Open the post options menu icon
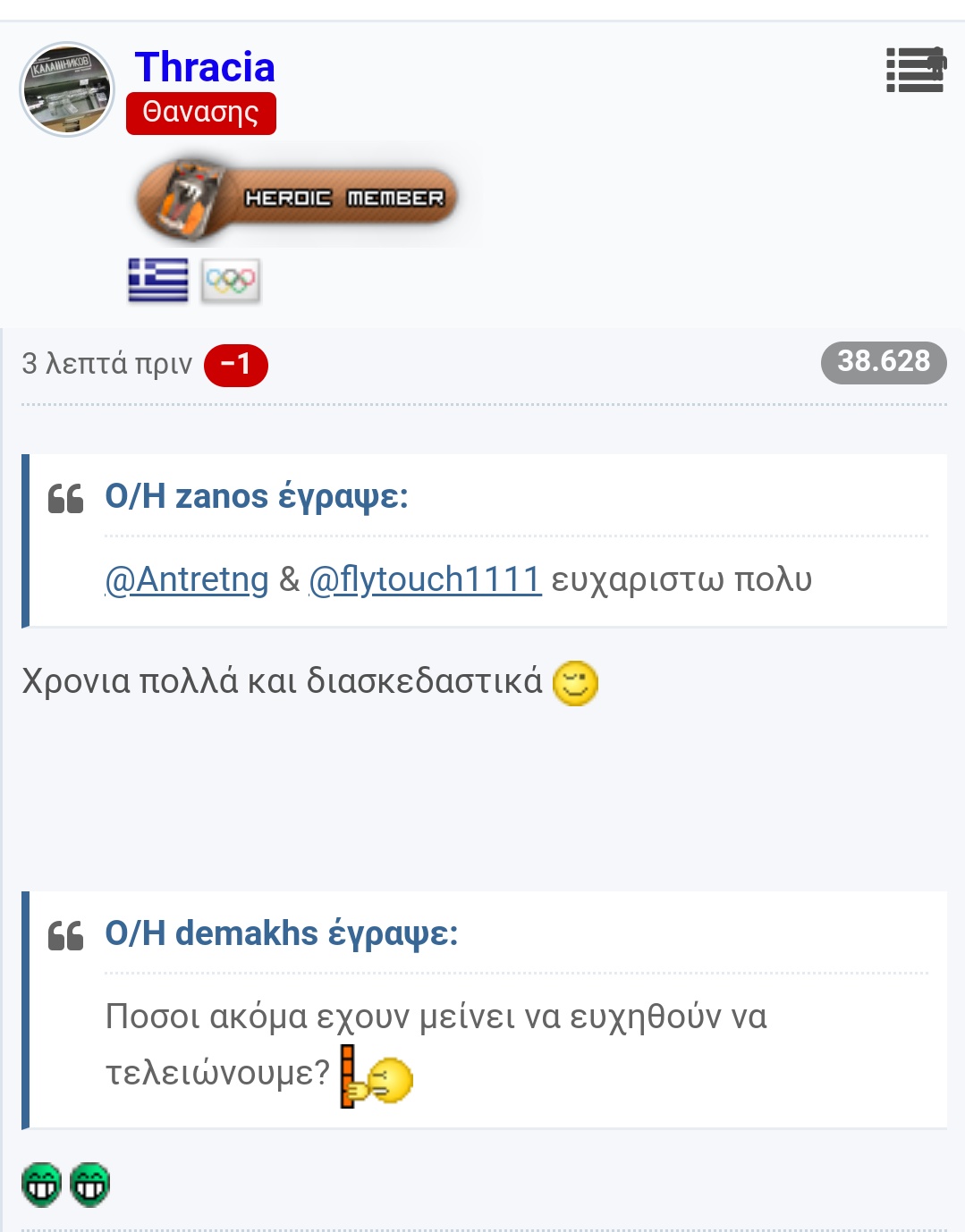The height and width of the screenshot is (1232, 965). pos(915,70)
